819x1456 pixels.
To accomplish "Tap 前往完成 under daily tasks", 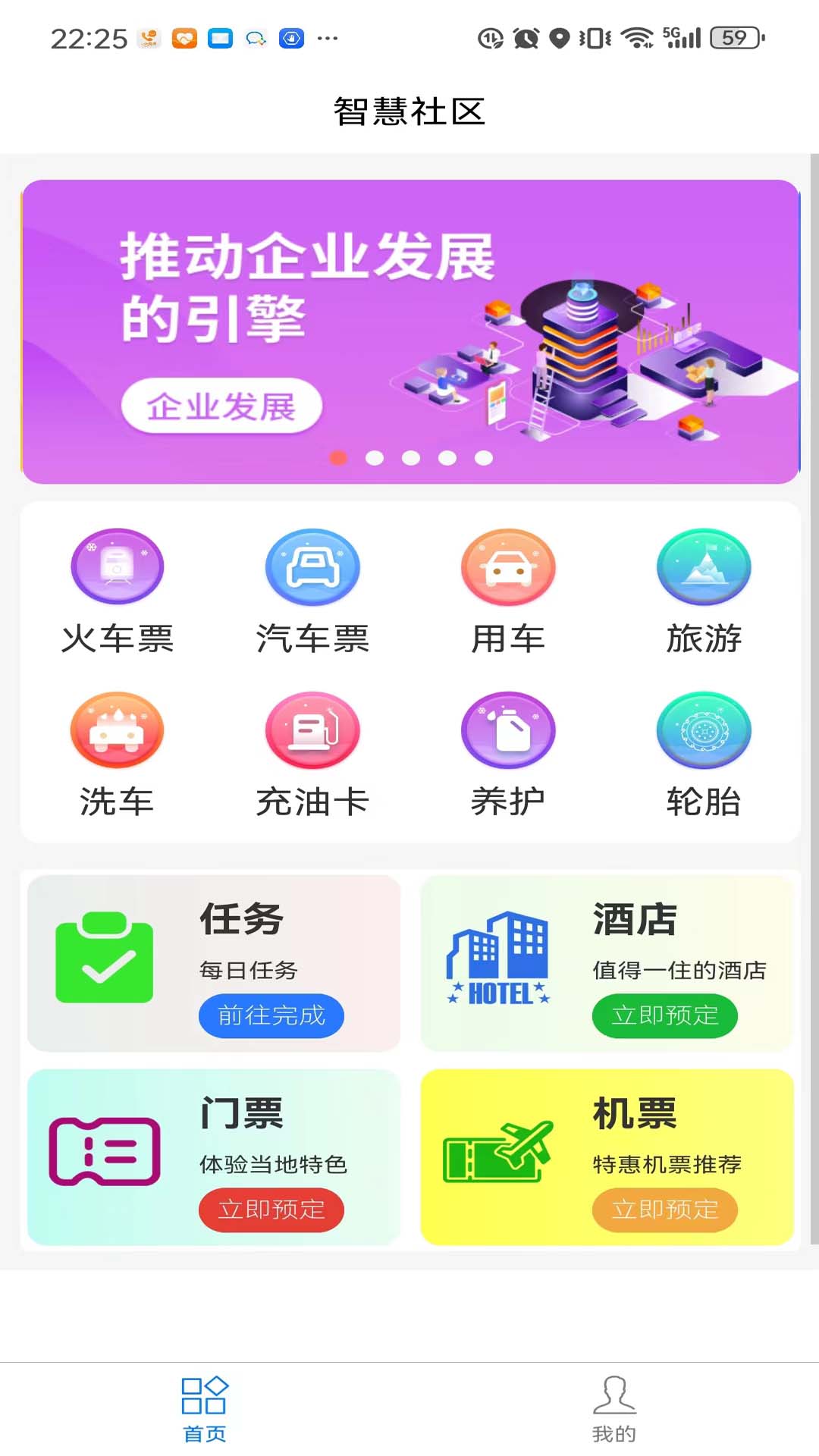I will [x=271, y=1015].
